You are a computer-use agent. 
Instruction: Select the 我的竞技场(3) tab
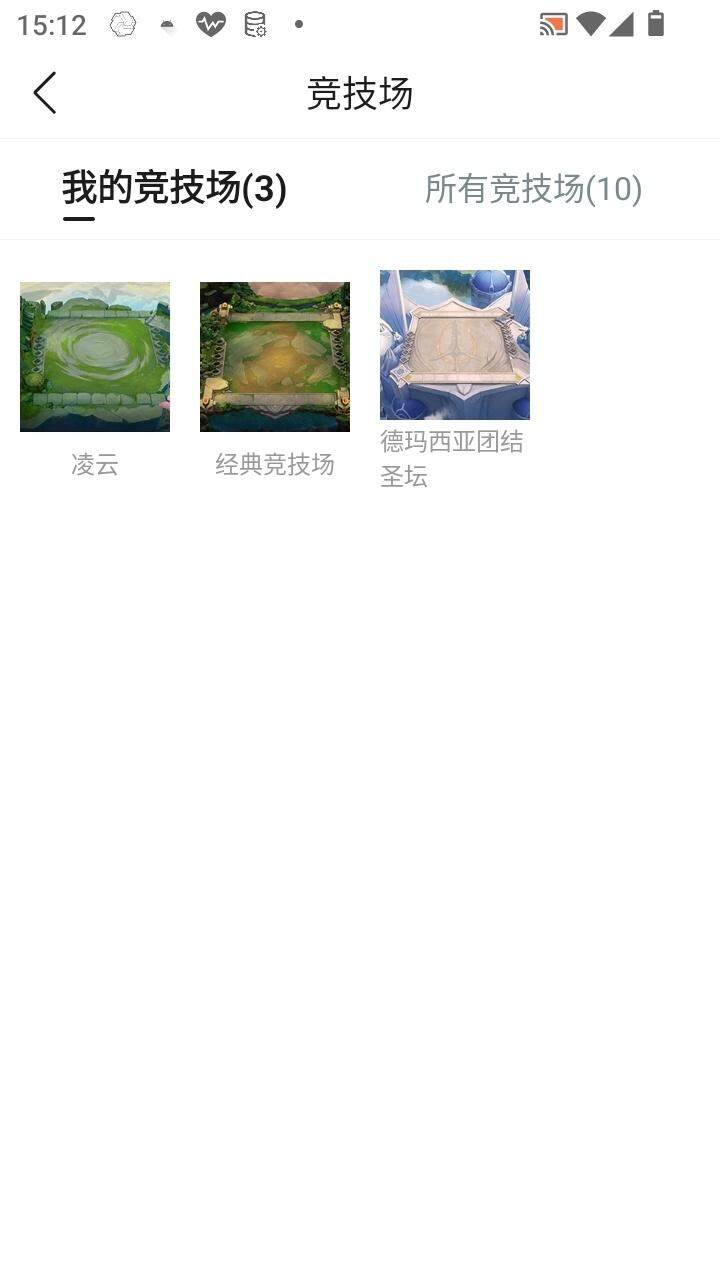[175, 188]
